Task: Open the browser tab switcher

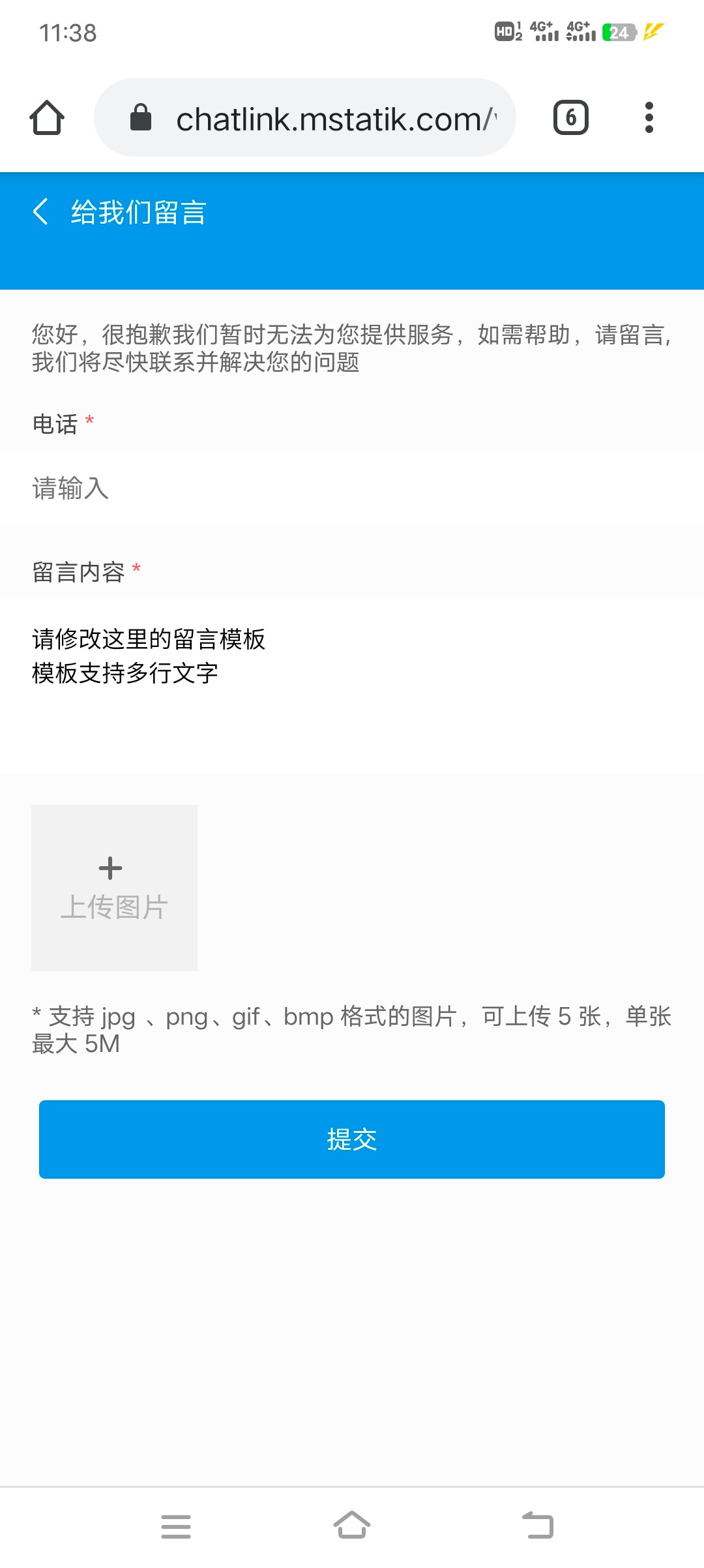Action: [571, 118]
